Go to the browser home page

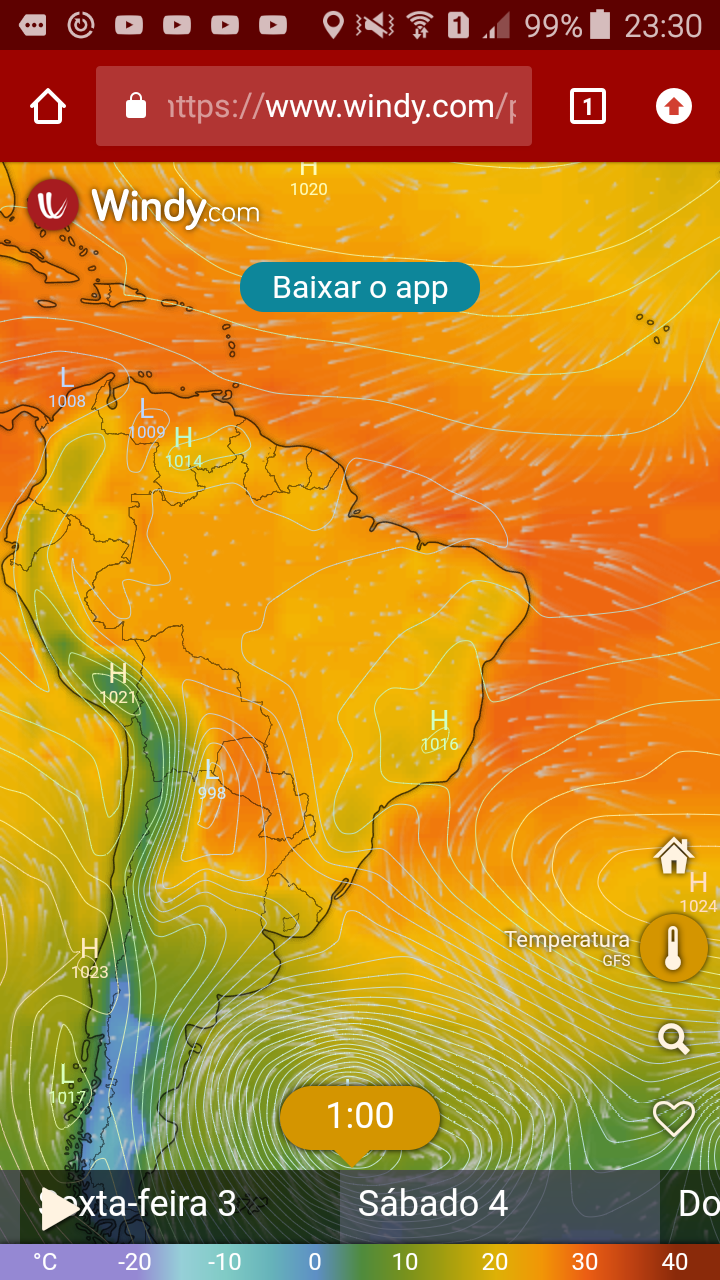point(48,106)
